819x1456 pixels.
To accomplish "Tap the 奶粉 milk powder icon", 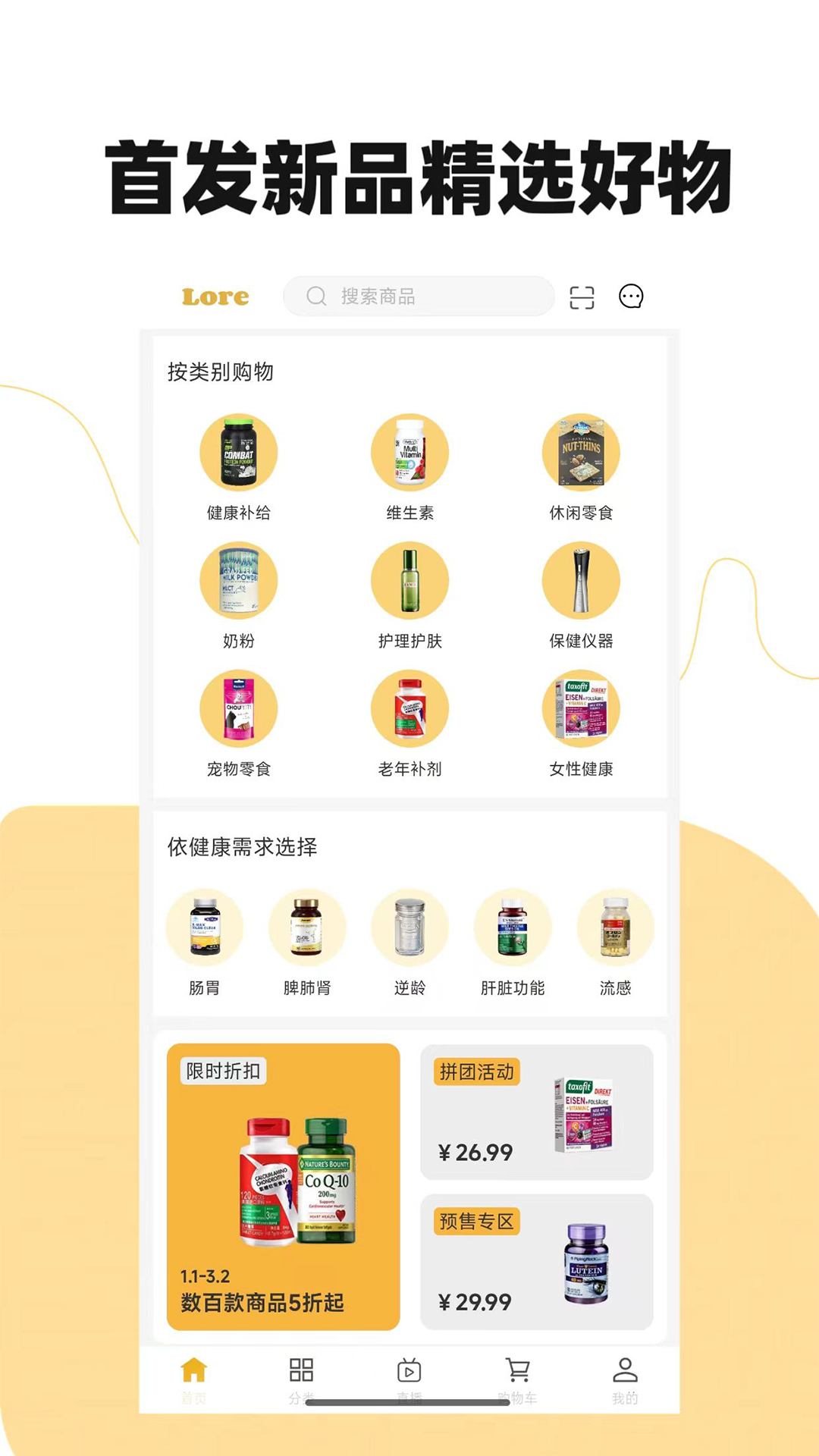I will [238, 580].
